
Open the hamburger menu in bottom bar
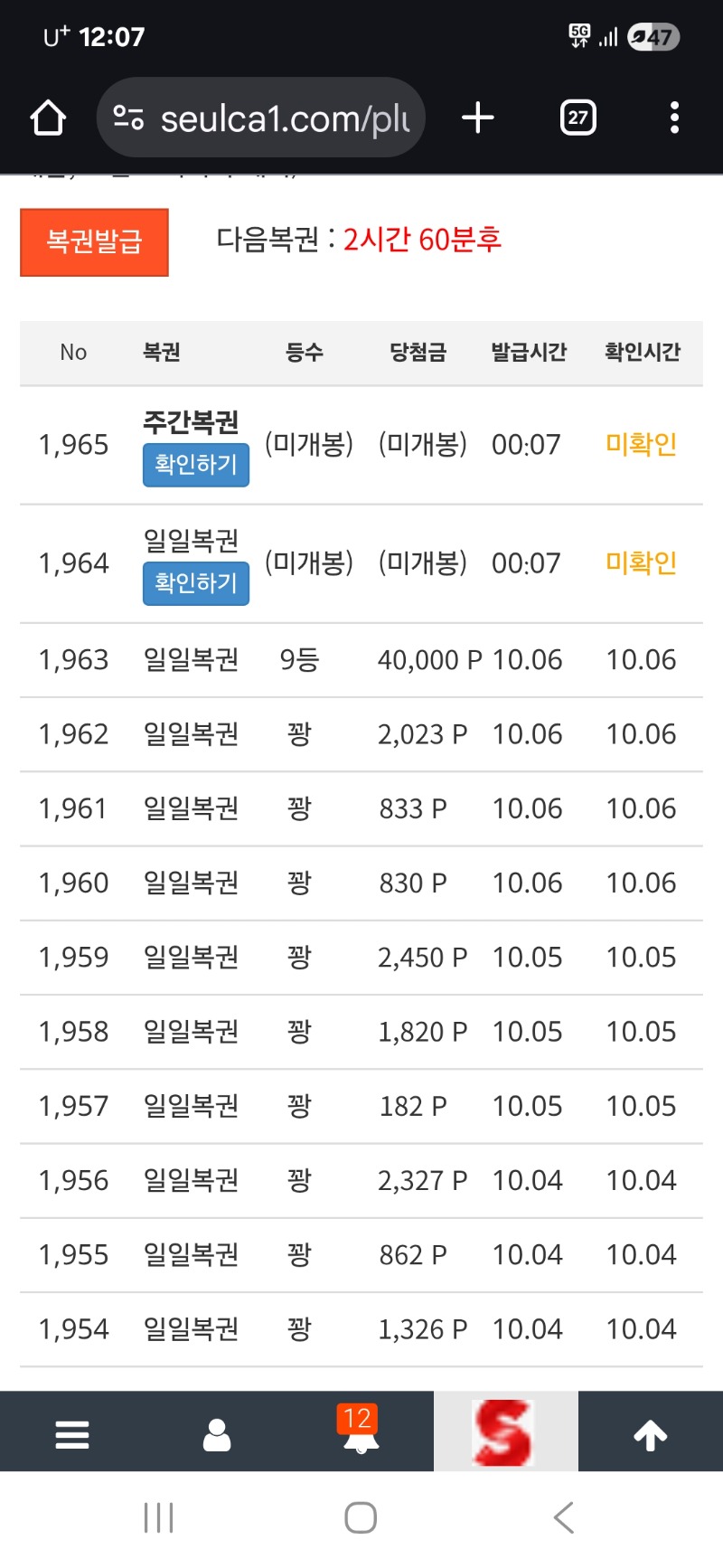tap(72, 1434)
